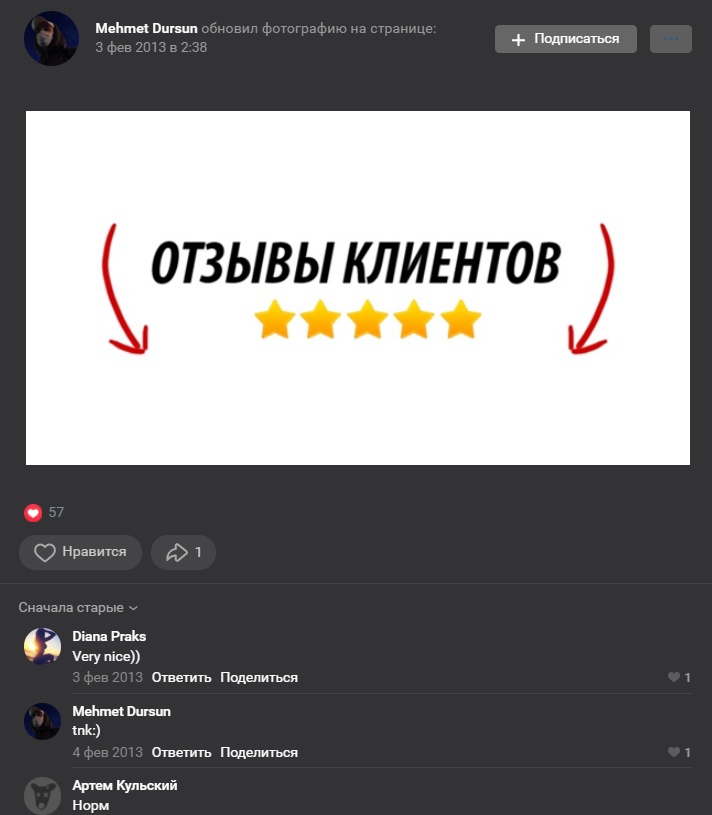Open the ОТЗЫВЫ КЛИЕНТОВ photo
The width and height of the screenshot is (712, 815).
click(357, 288)
